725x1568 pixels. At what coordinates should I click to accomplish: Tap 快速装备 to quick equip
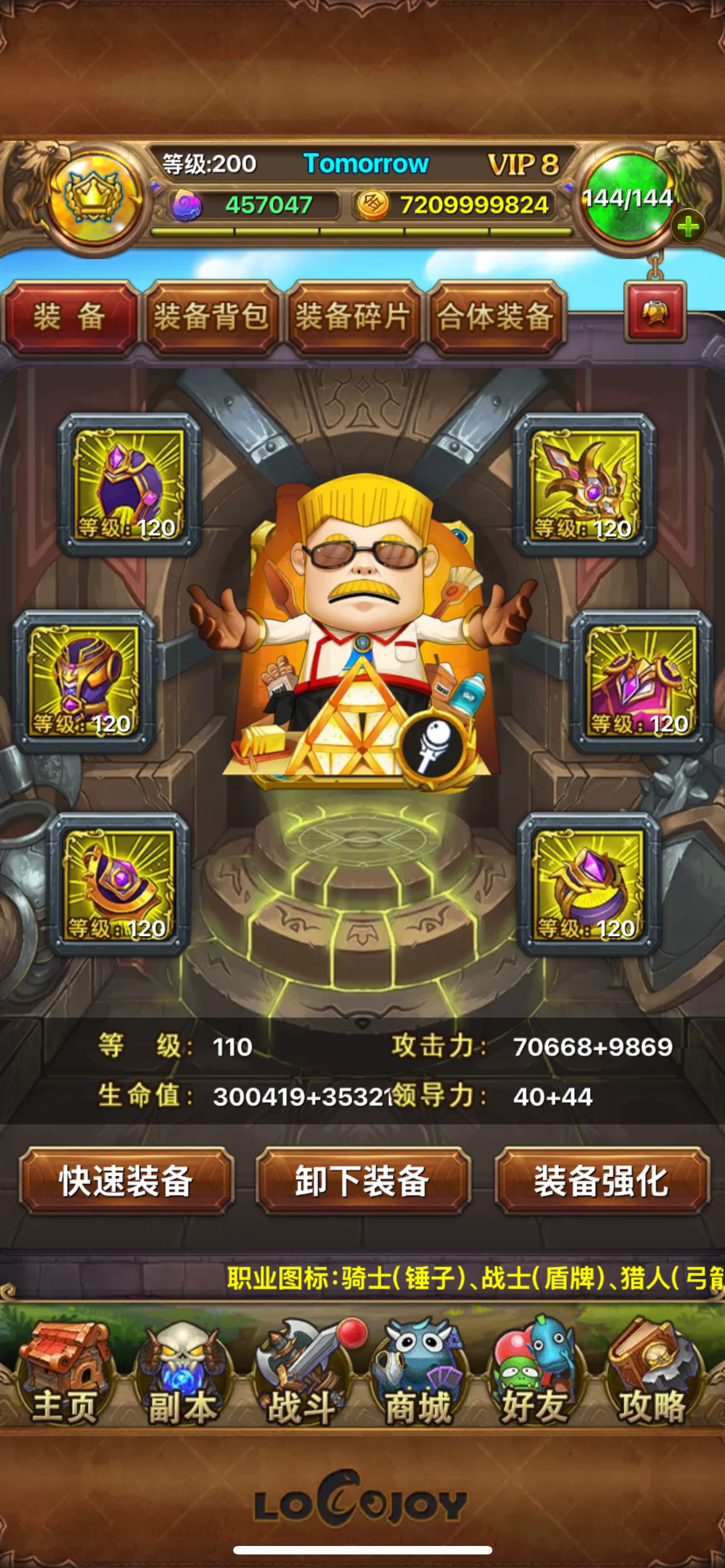click(x=126, y=1181)
